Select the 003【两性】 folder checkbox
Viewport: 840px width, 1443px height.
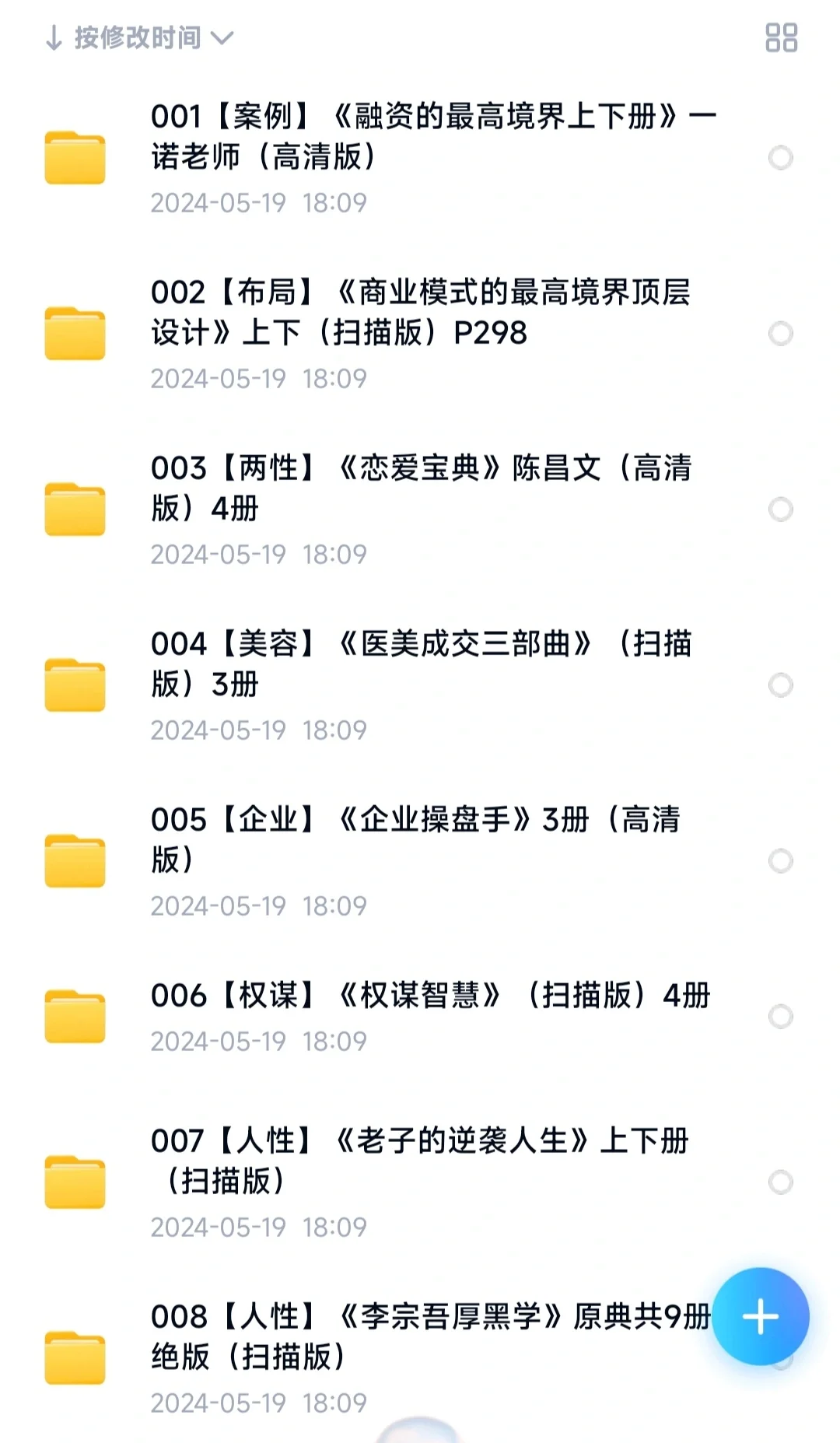[780, 510]
